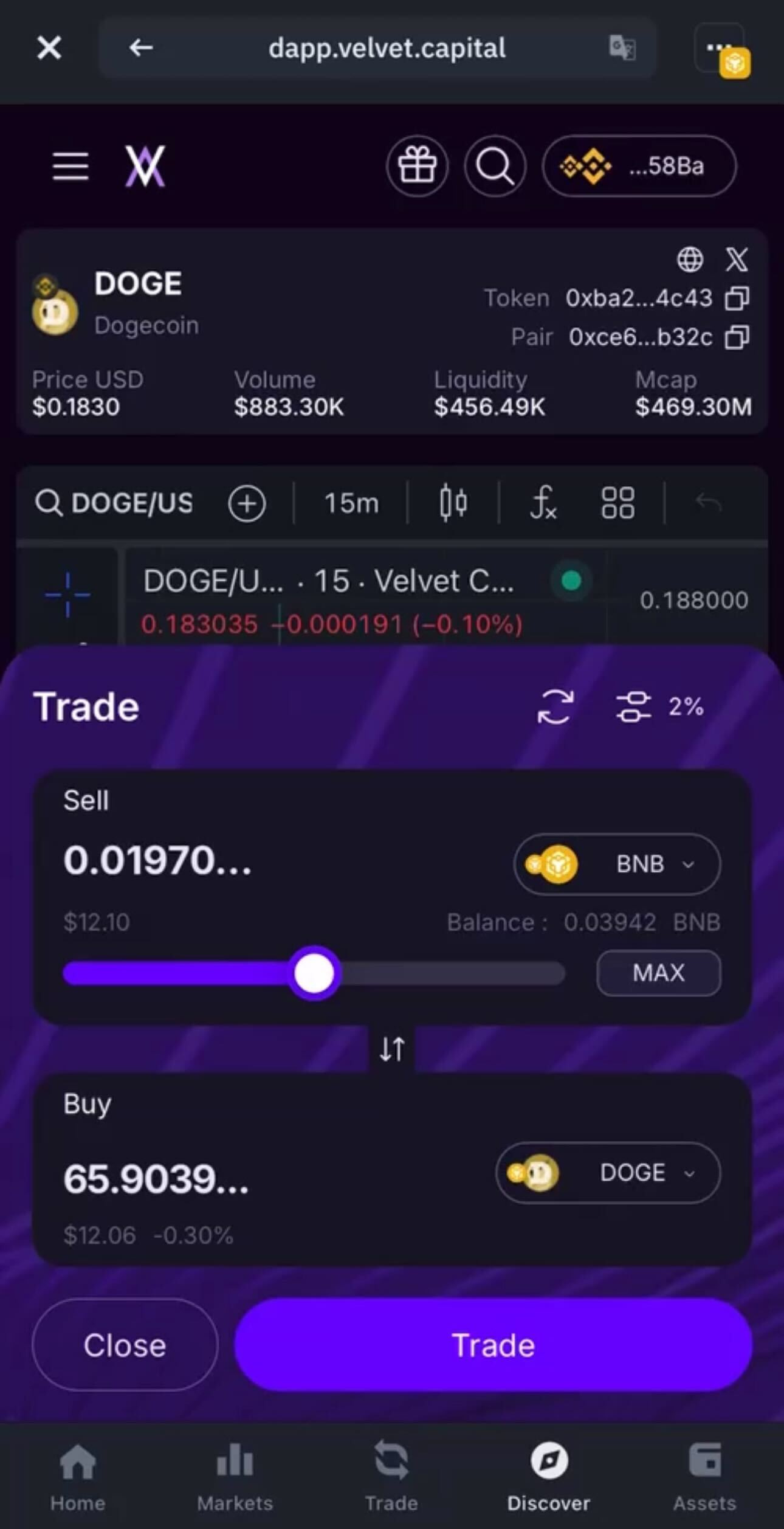
Task: Tap MAX to sell full balance
Action: coord(659,973)
